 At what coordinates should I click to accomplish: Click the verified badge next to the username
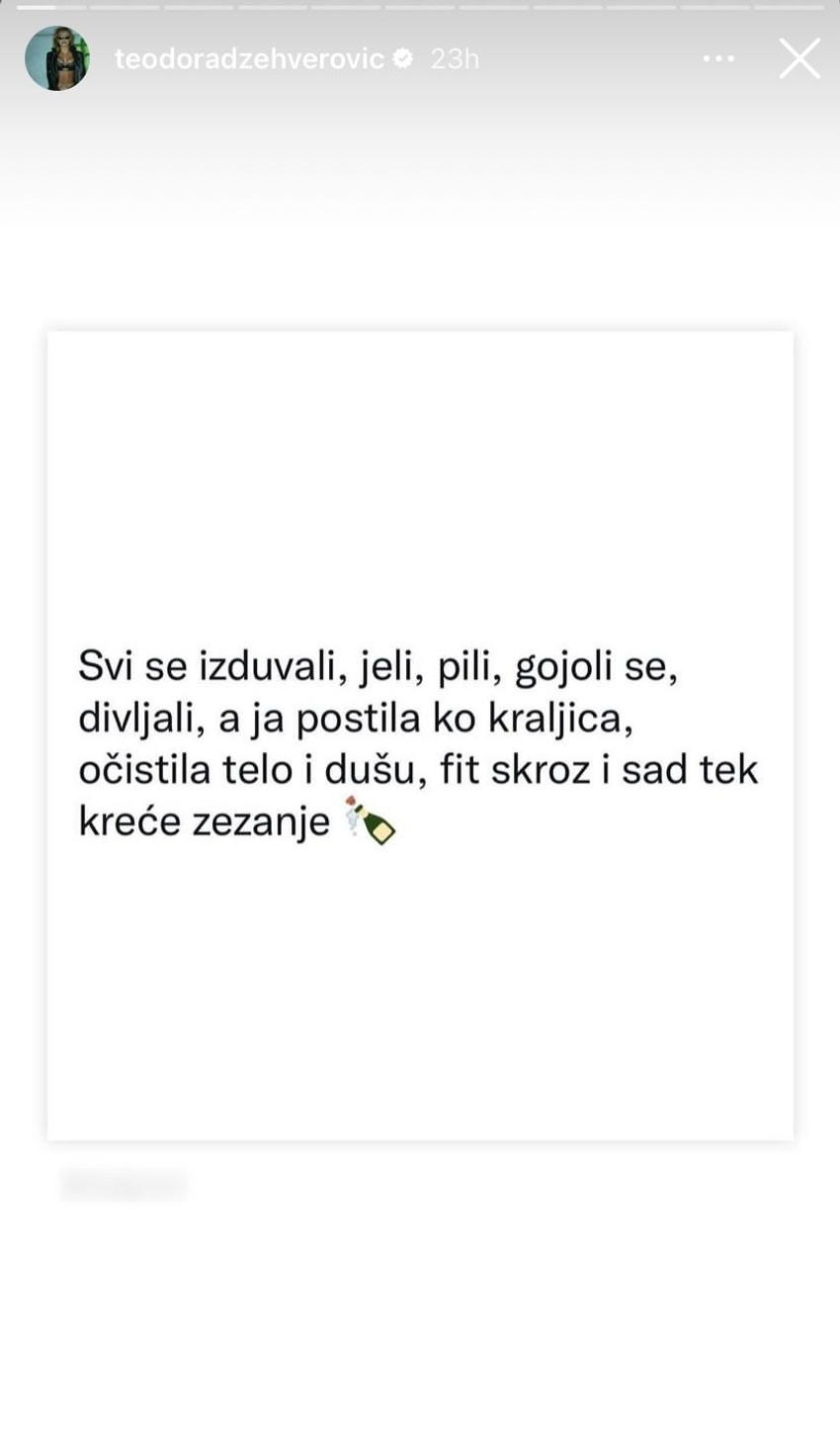click(x=403, y=59)
